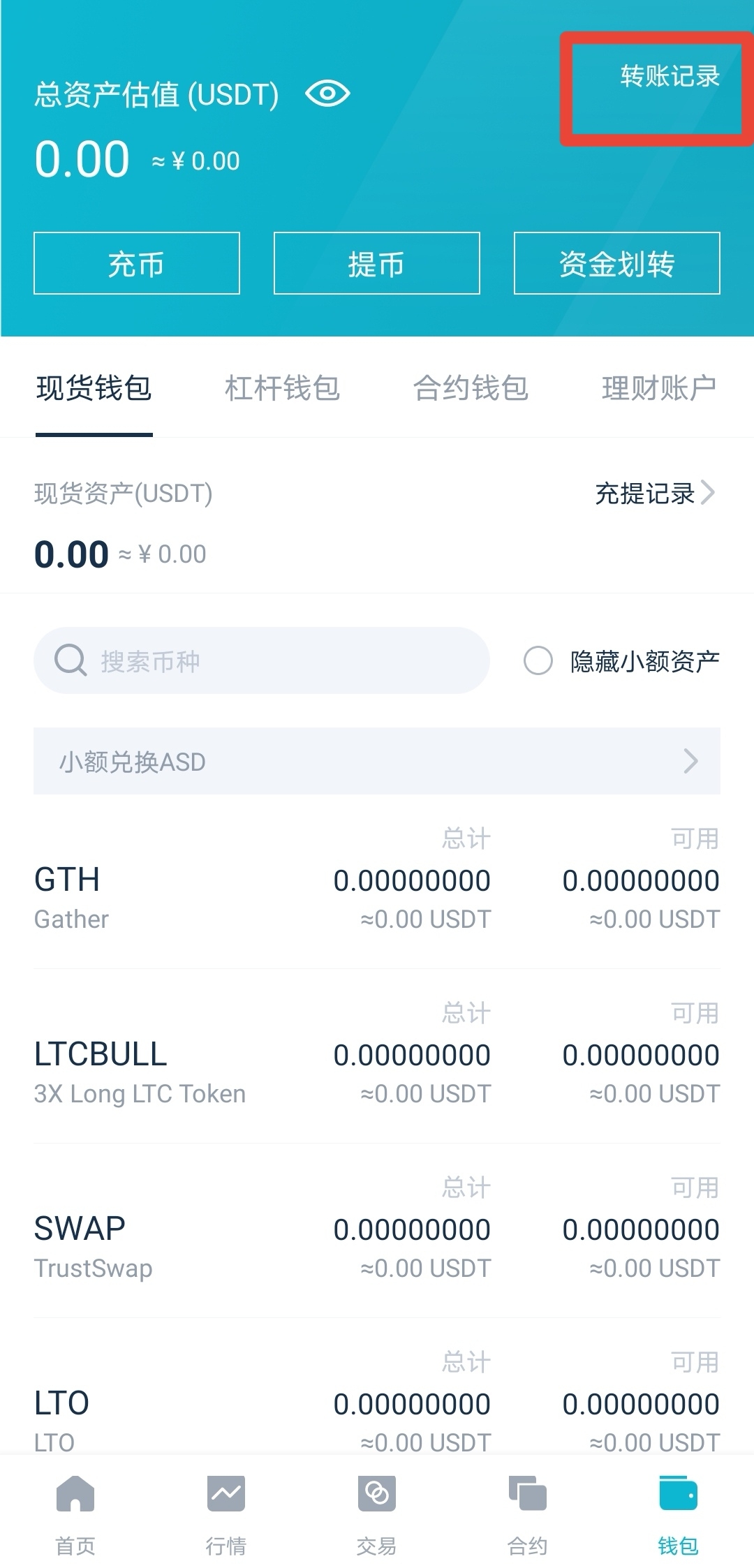Select the 现货钱包 tab
Viewport: 754px width, 1568px height.
click(94, 388)
